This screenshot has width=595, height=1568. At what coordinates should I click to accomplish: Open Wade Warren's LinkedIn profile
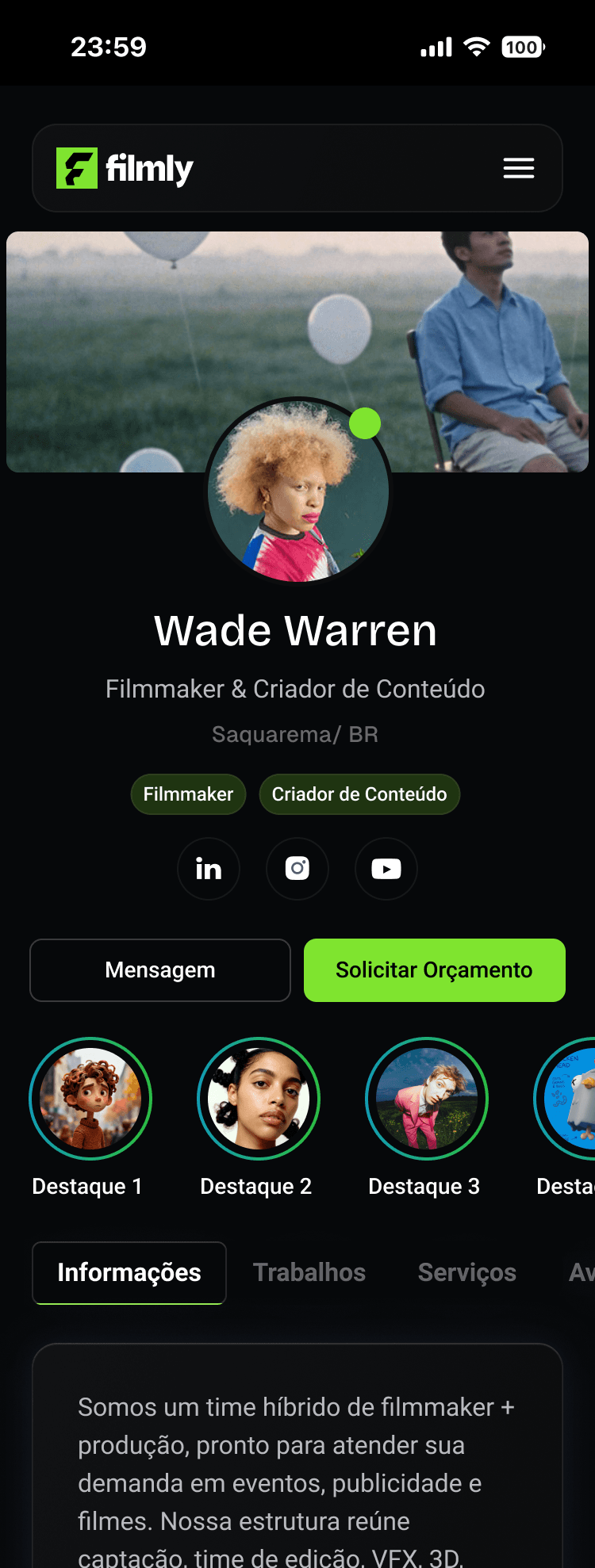pyautogui.click(x=209, y=869)
